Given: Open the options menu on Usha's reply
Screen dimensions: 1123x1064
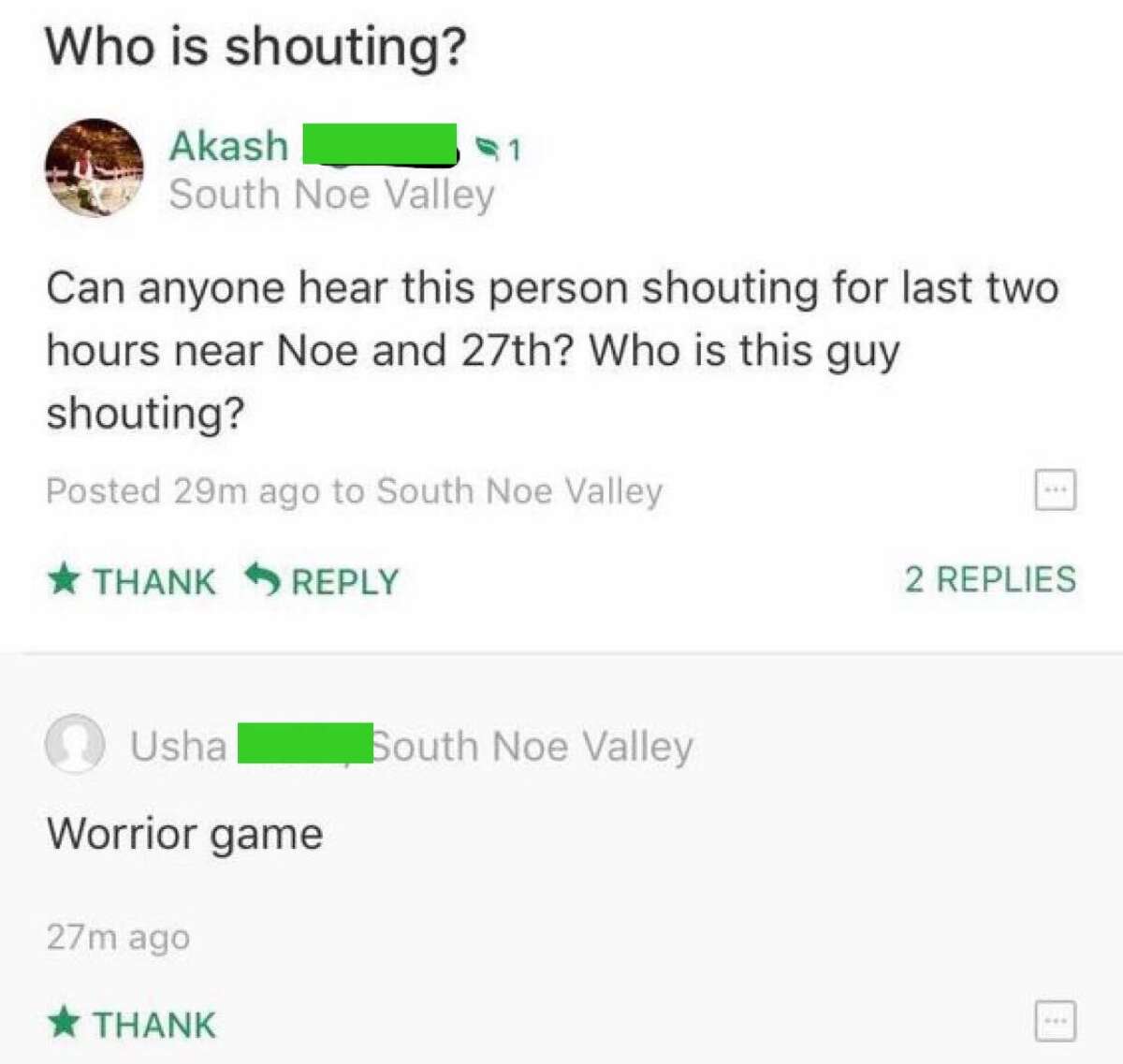Looking at the screenshot, I should [x=1055, y=1021].
